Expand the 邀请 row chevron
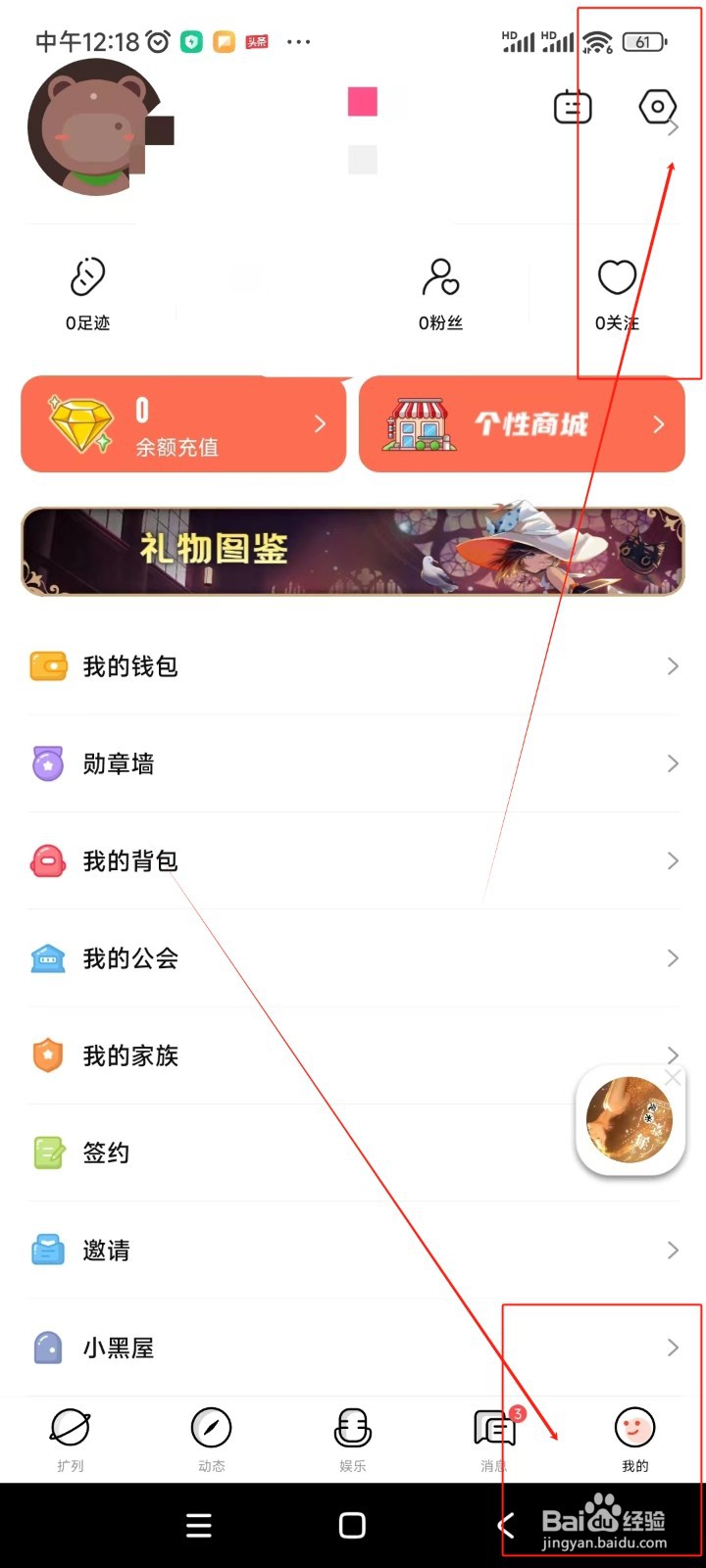 [x=673, y=1249]
